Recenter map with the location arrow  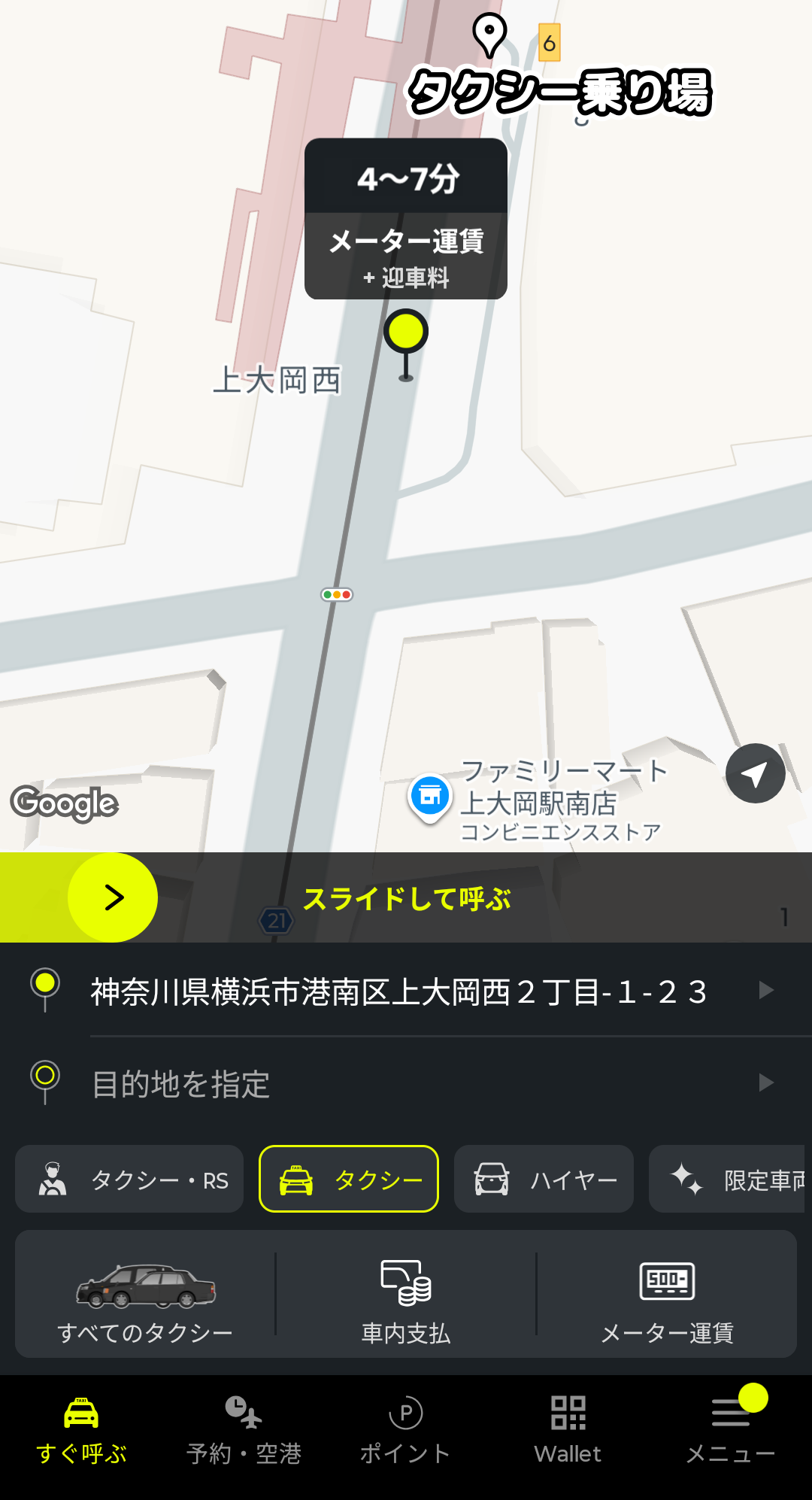(x=755, y=773)
